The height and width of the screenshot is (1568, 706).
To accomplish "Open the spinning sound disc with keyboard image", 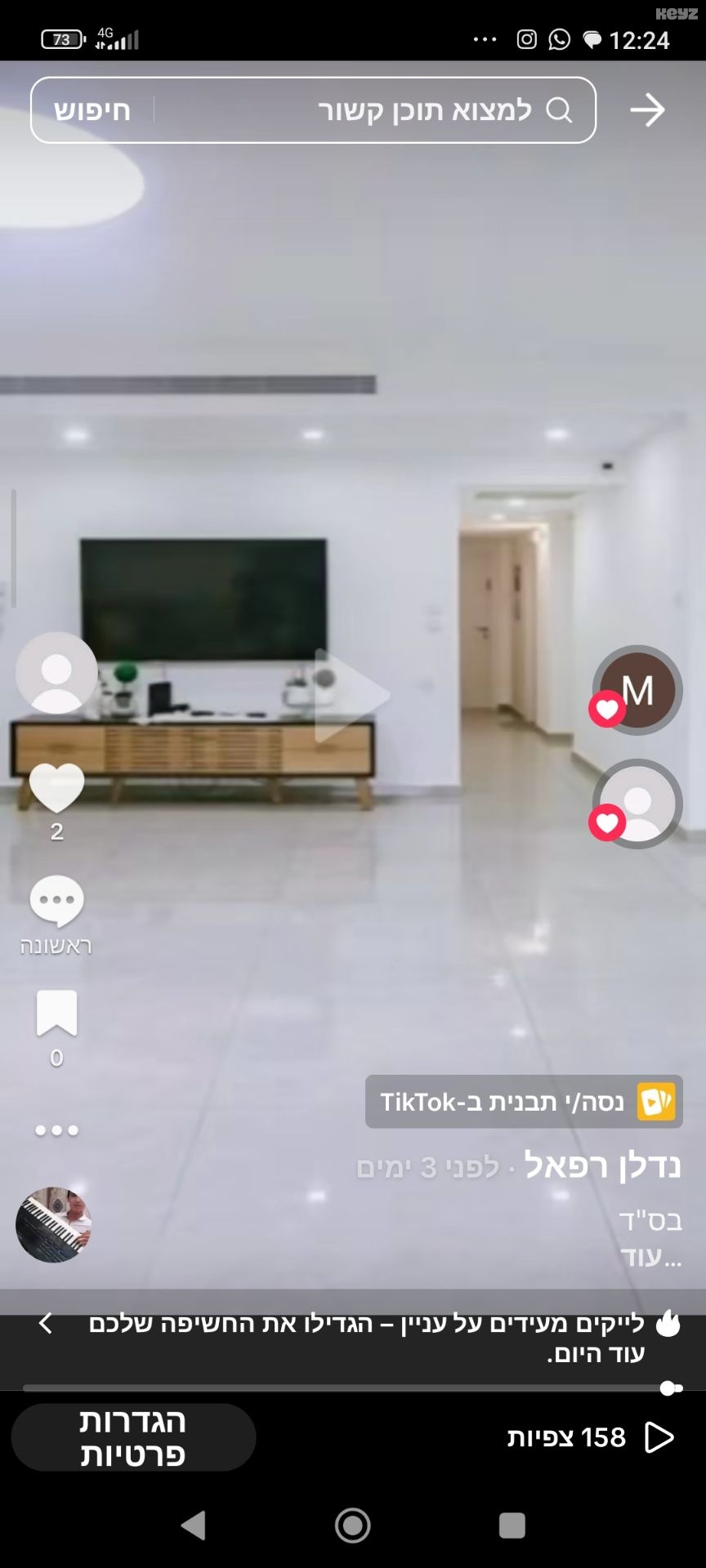I will point(53,1224).
